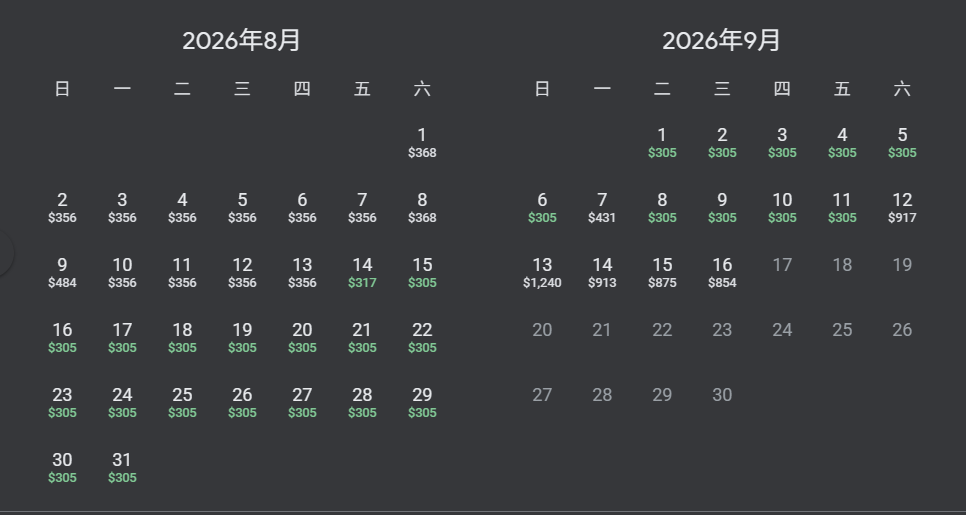Viewport: 966px width, 515px height.
Task: Select August 15 at $305
Action: (x=422, y=272)
